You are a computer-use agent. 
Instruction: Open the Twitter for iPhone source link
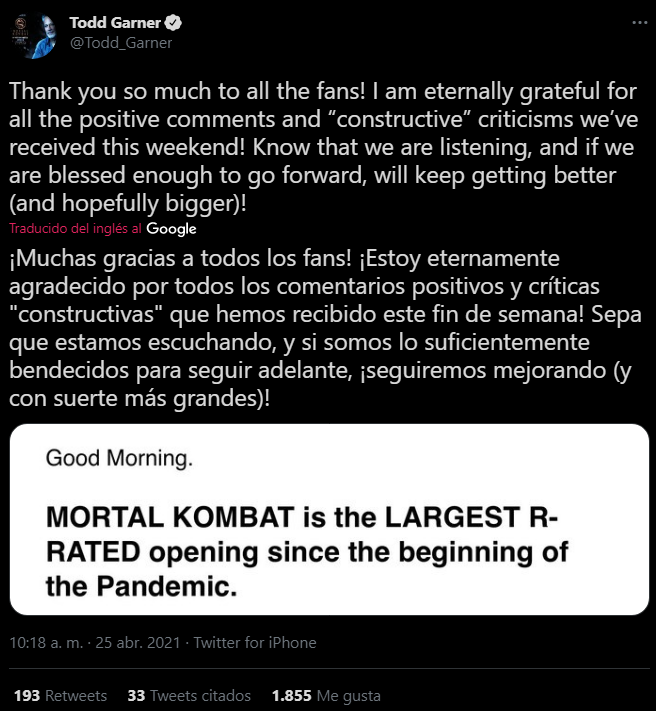[x=254, y=643]
